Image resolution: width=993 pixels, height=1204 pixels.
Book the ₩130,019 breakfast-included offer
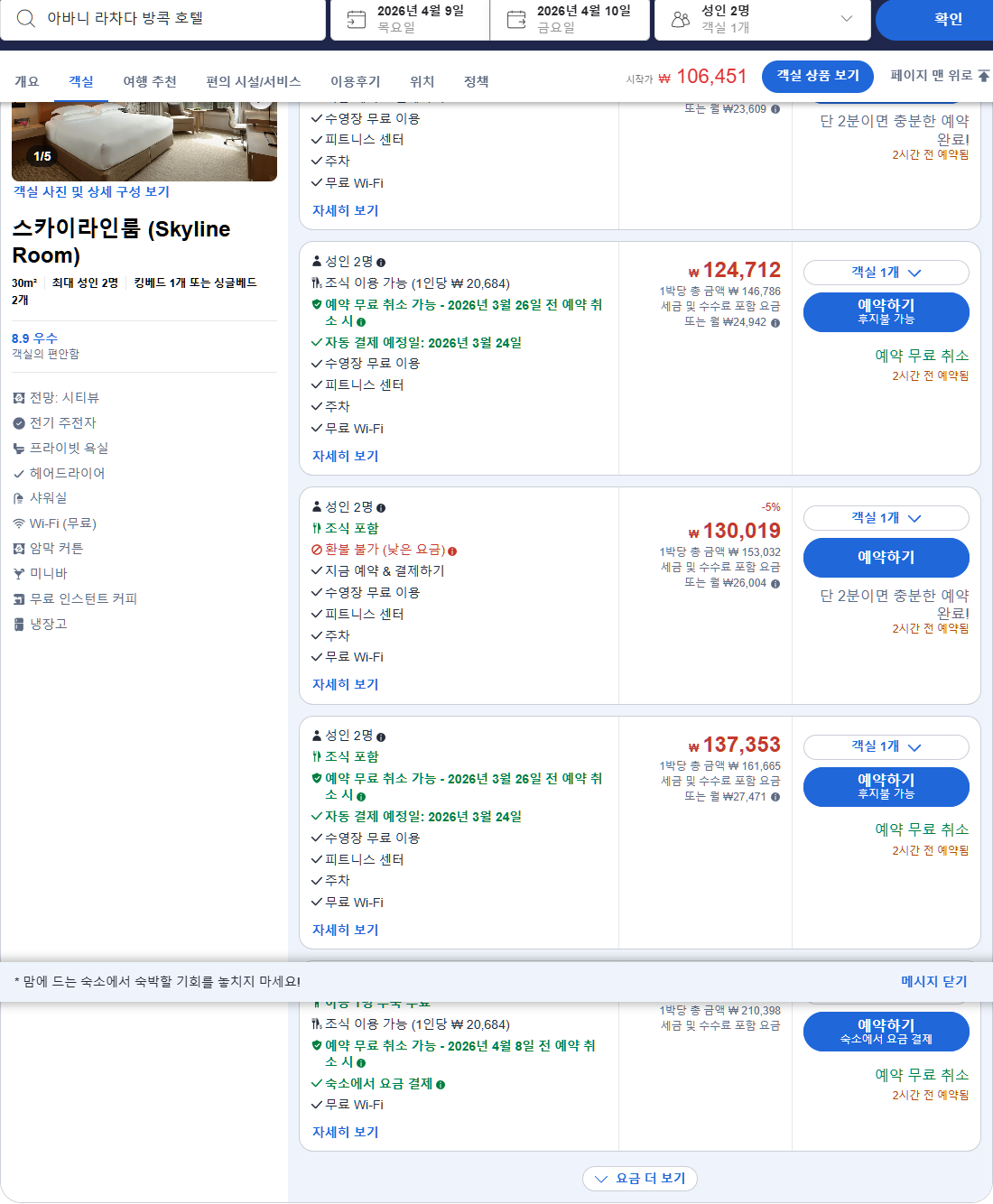pos(886,557)
